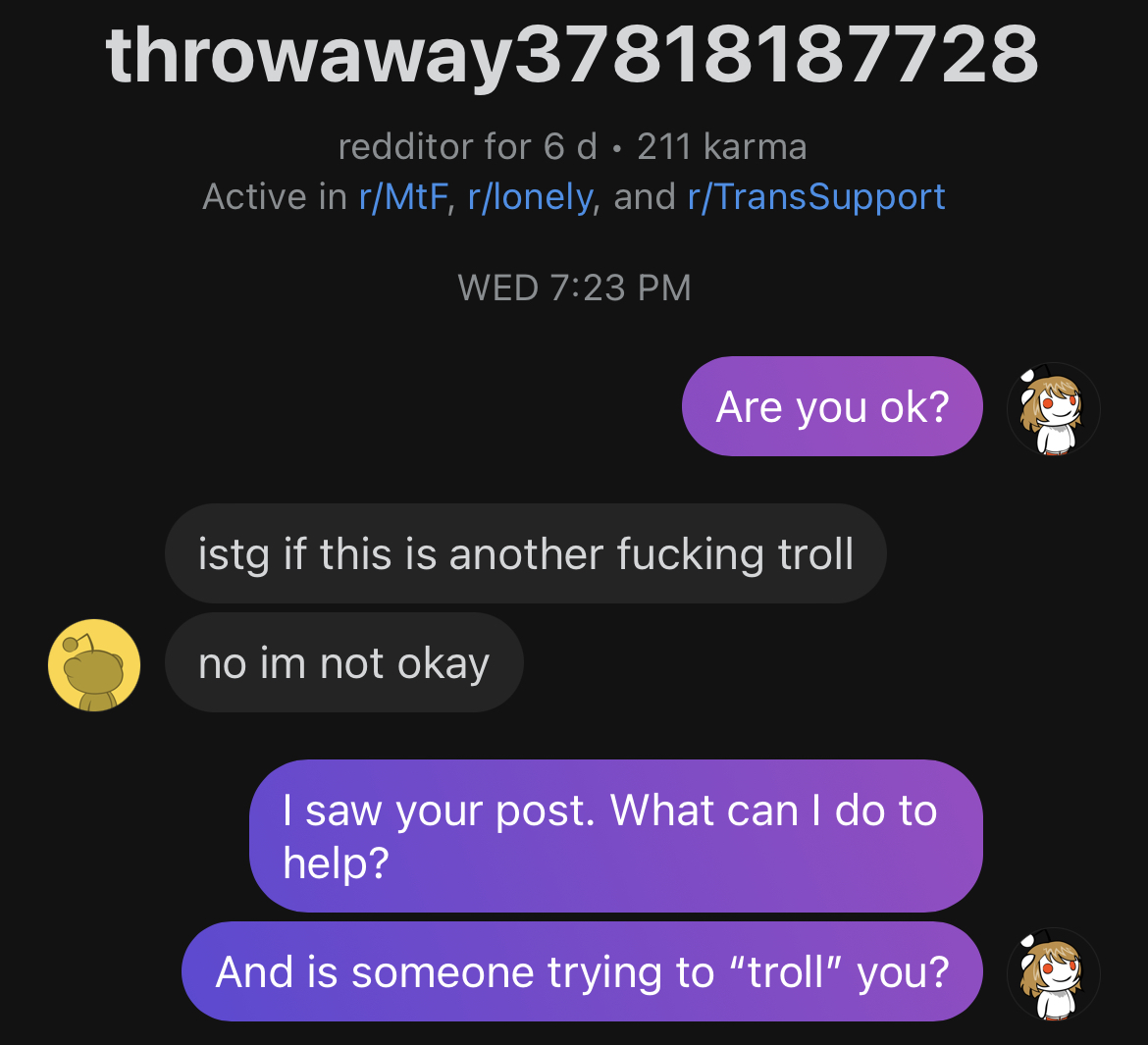This screenshot has height=1045, width=1148.
Task: Visit the r/lonely community link
Action: 530,197
